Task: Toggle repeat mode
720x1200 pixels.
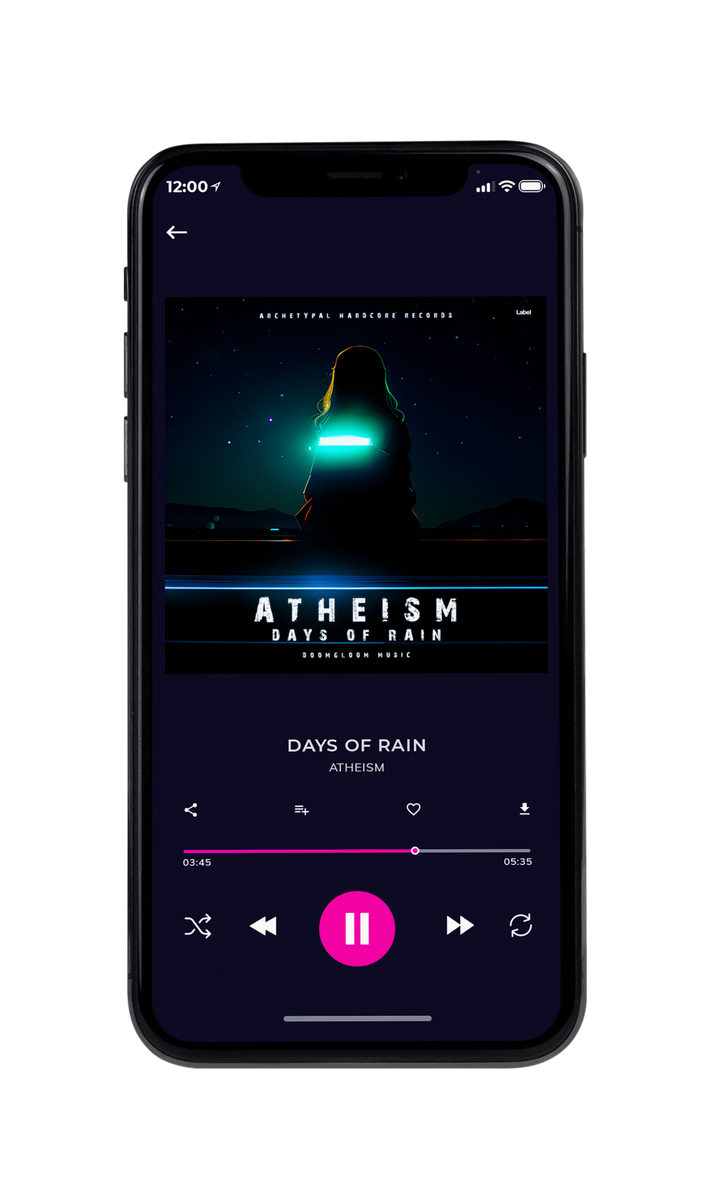Action: 520,926
